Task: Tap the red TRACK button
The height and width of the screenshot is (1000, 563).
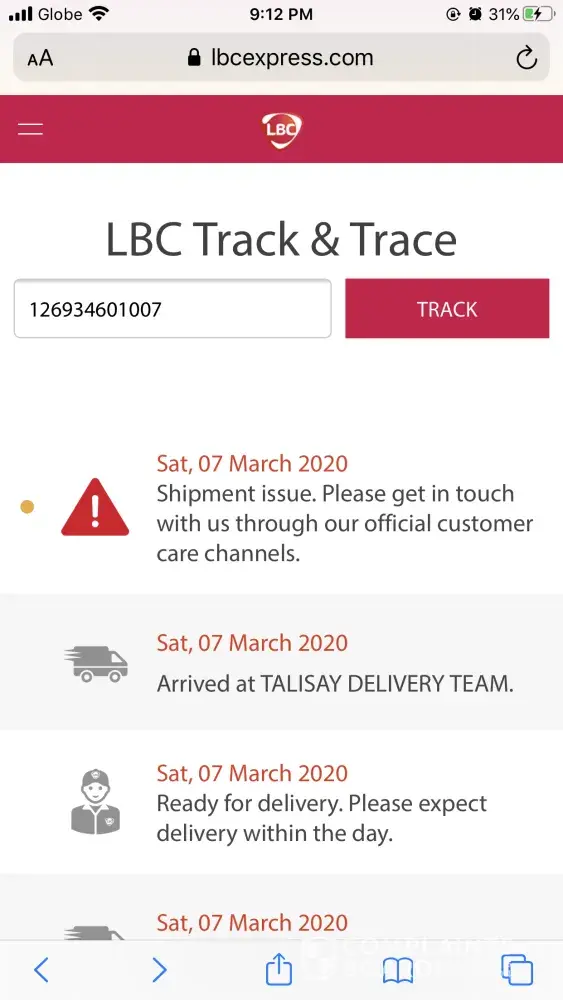Action: (447, 309)
